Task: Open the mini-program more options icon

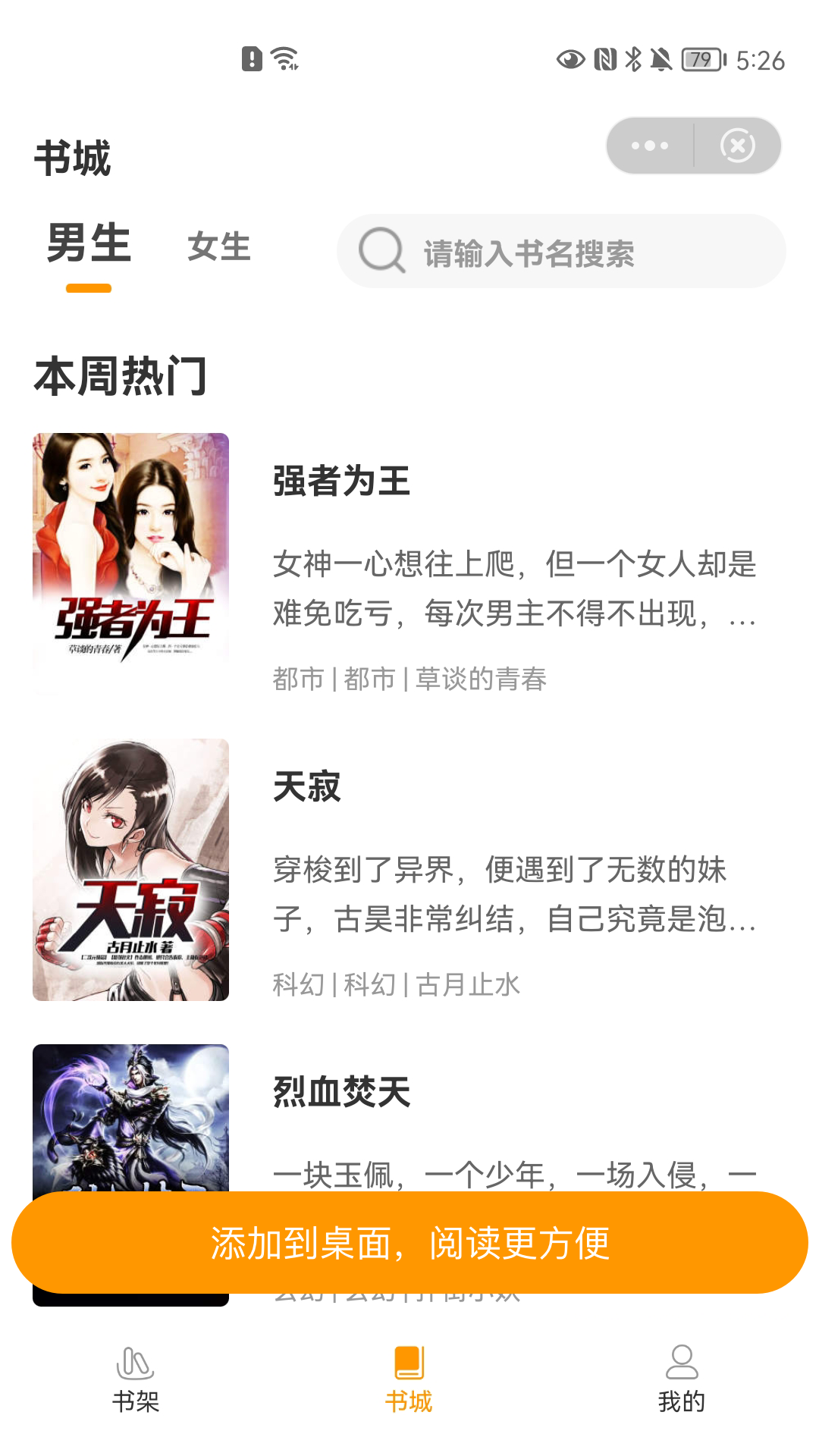Action: click(648, 145)
